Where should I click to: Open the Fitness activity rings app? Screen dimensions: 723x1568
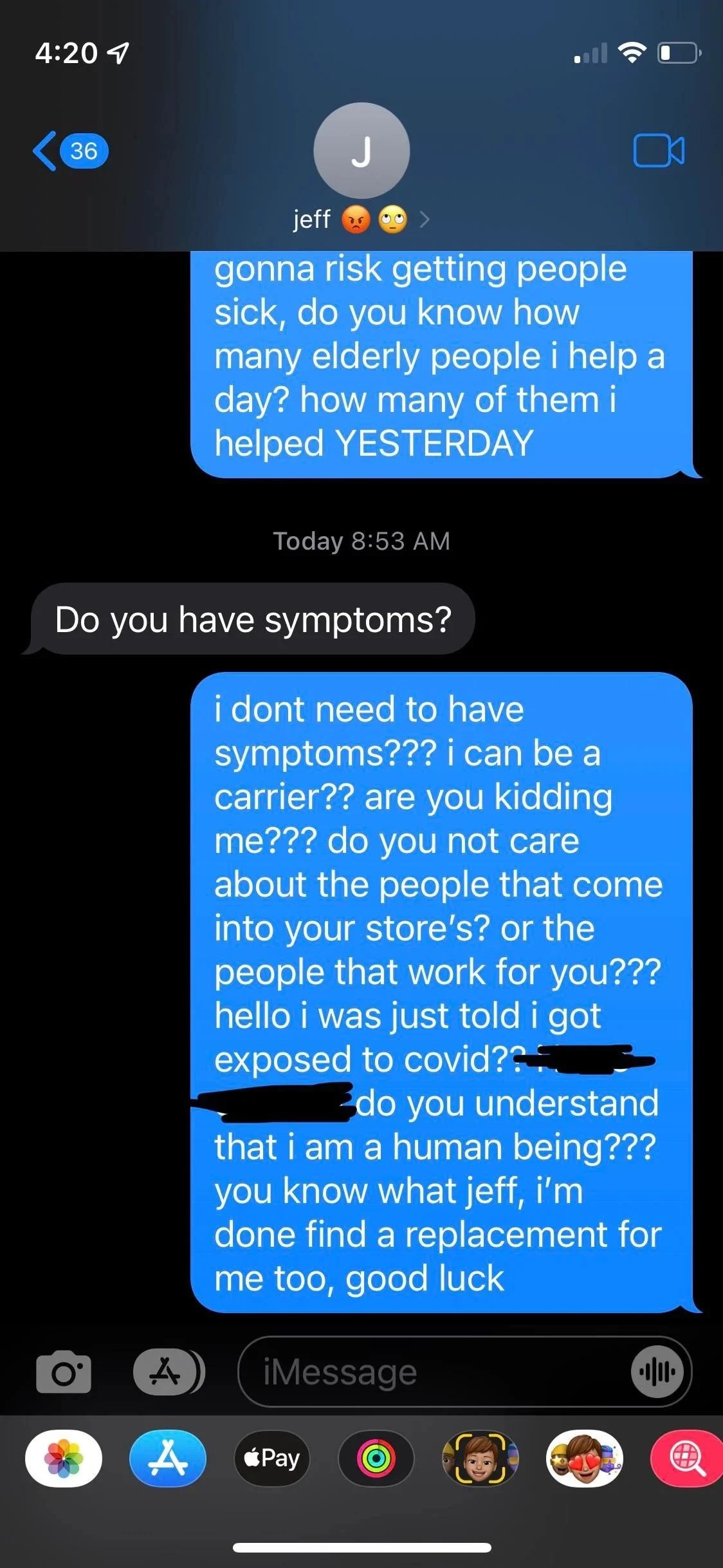(x=376, y=1458)
